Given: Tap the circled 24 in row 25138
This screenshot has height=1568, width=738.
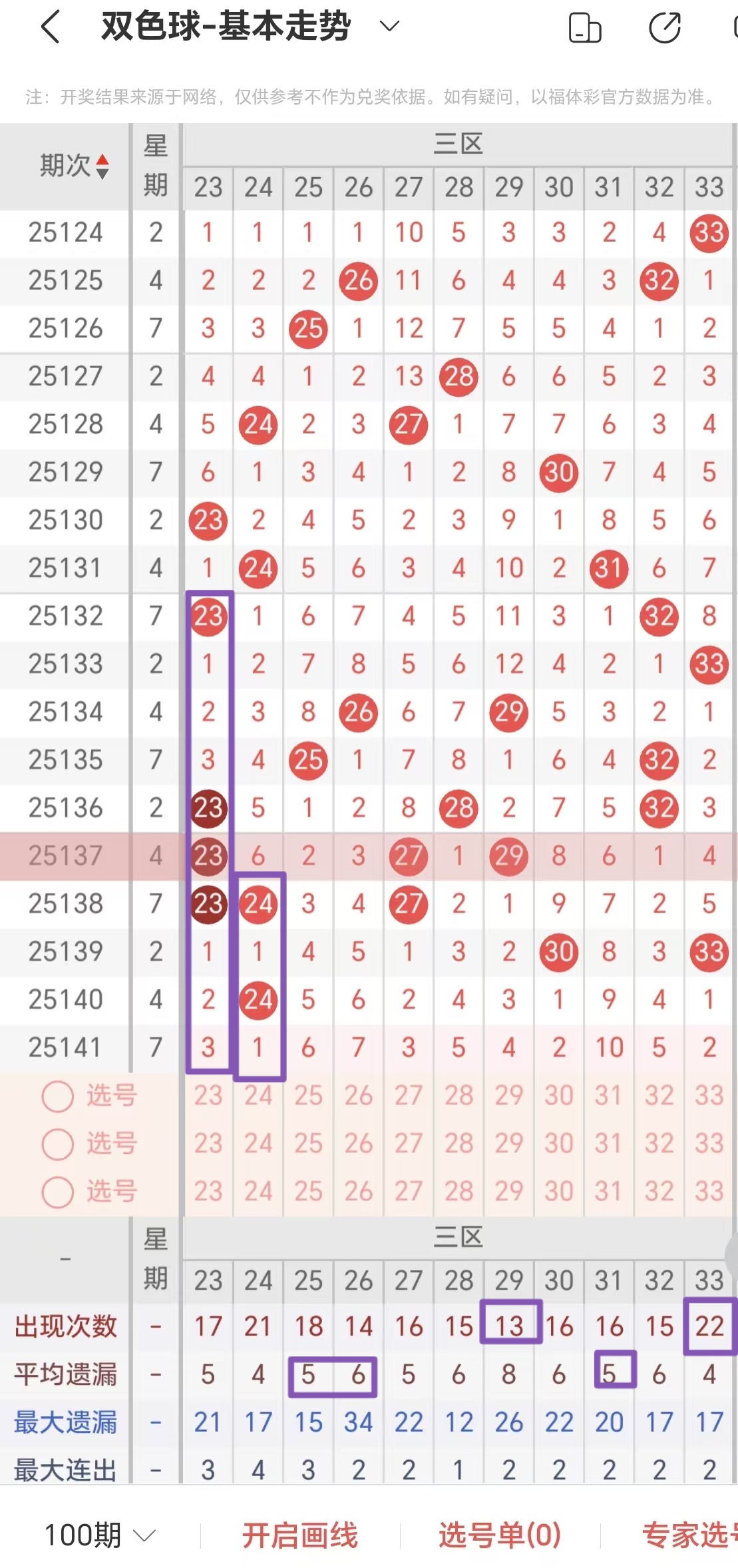Looking at the screenshot, I should (x=258, y=903).
